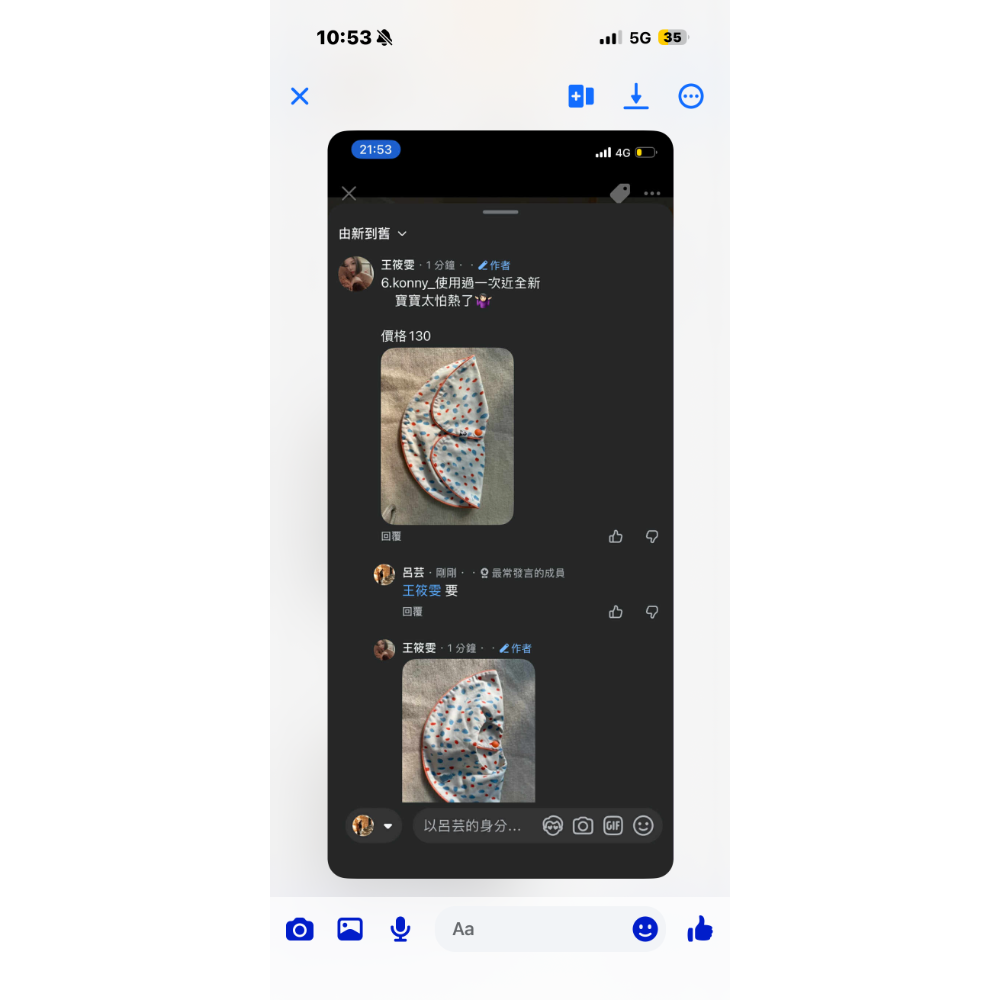The height and width of the screenshot is (1000, 1000).
Task: Record a voice message
Action: pyautogui.click(x=400, y=929)
